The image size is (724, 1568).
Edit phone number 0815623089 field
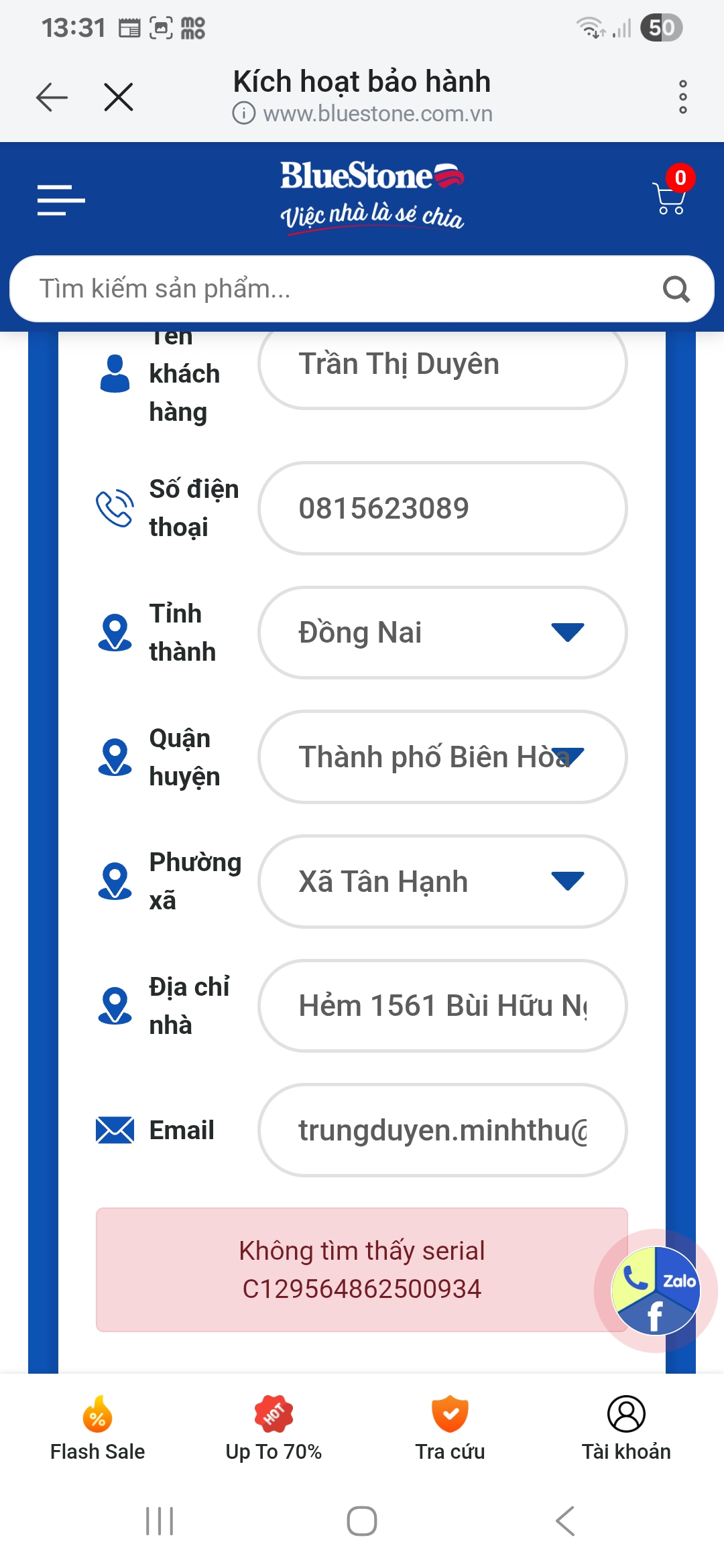pyautogui.click(x=442, y=508)
